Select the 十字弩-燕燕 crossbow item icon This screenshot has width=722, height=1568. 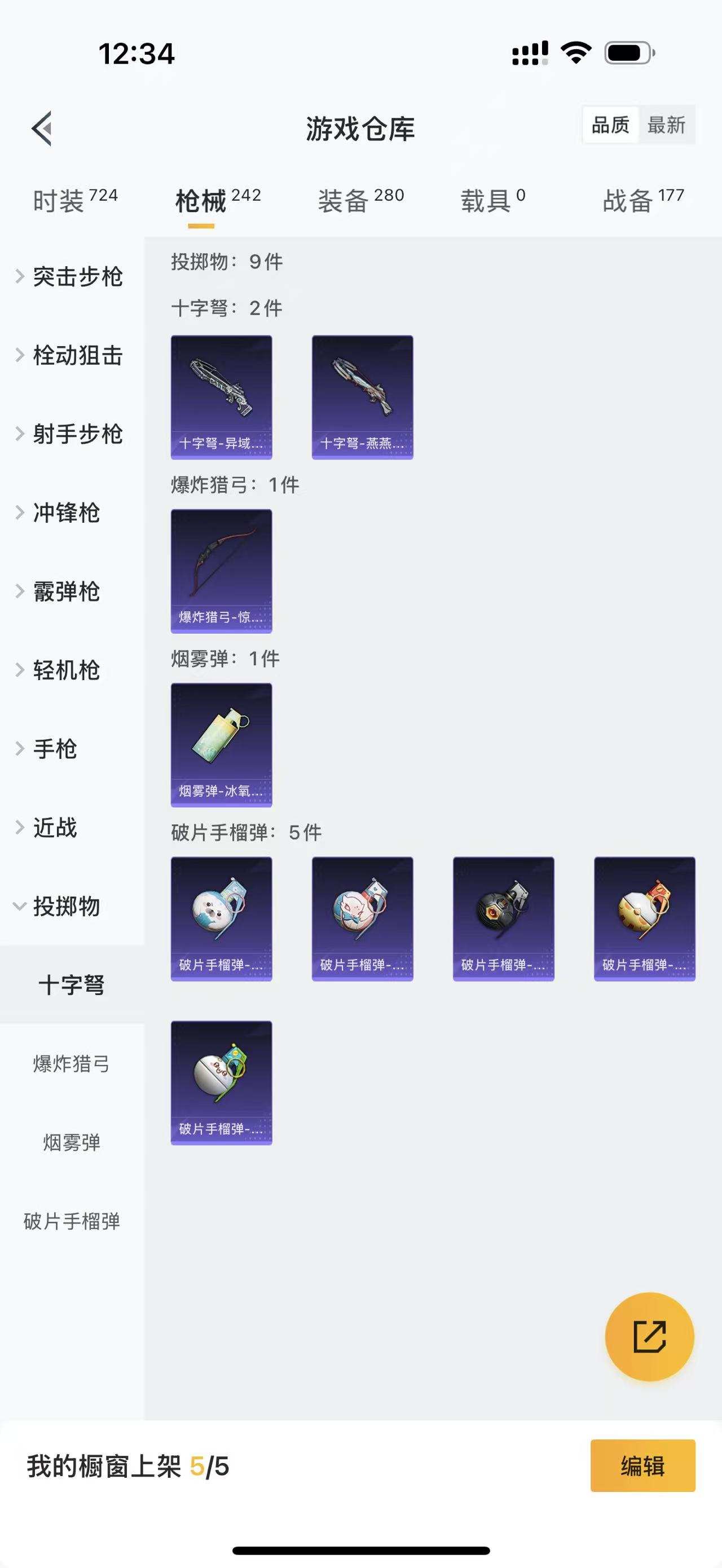click(362, 395)
